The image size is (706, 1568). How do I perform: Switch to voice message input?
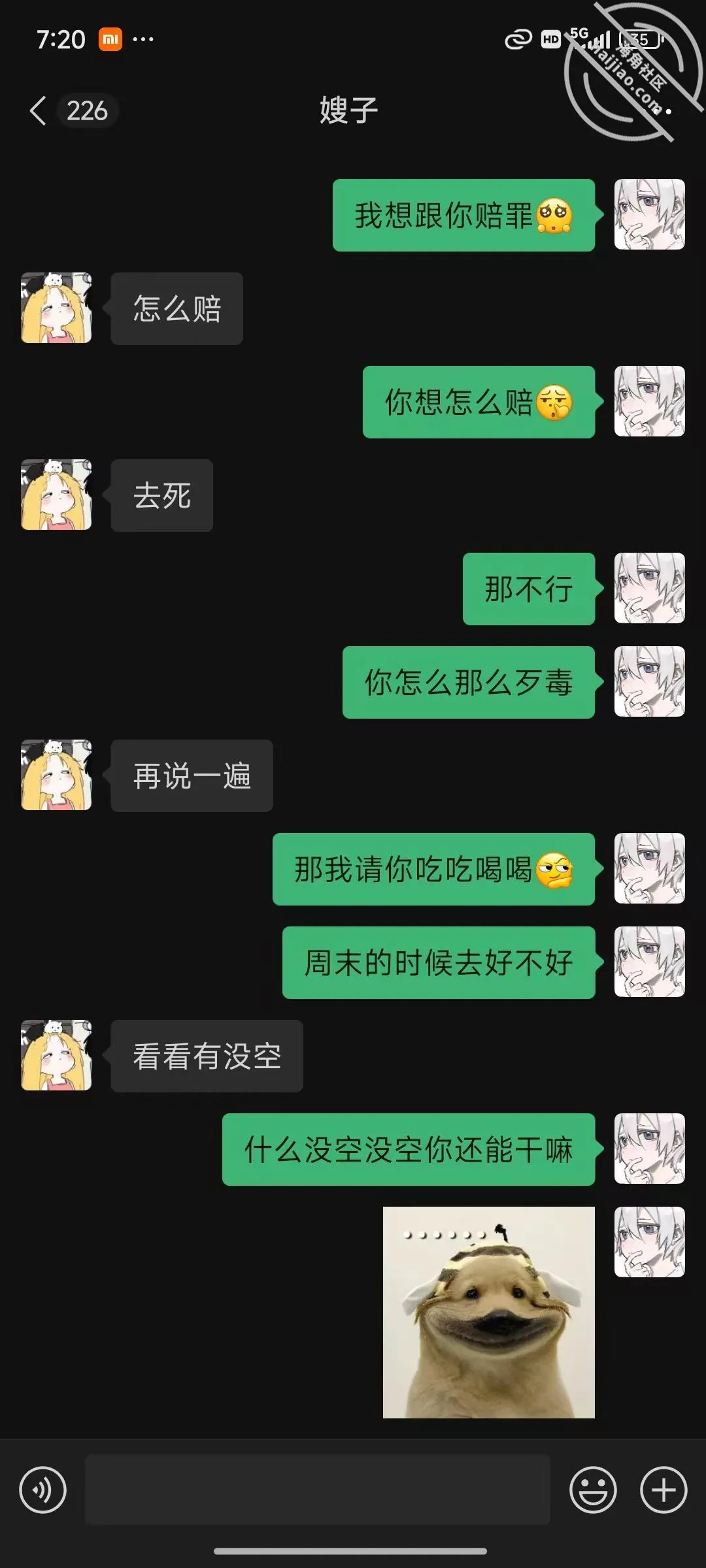(43, 1490)
